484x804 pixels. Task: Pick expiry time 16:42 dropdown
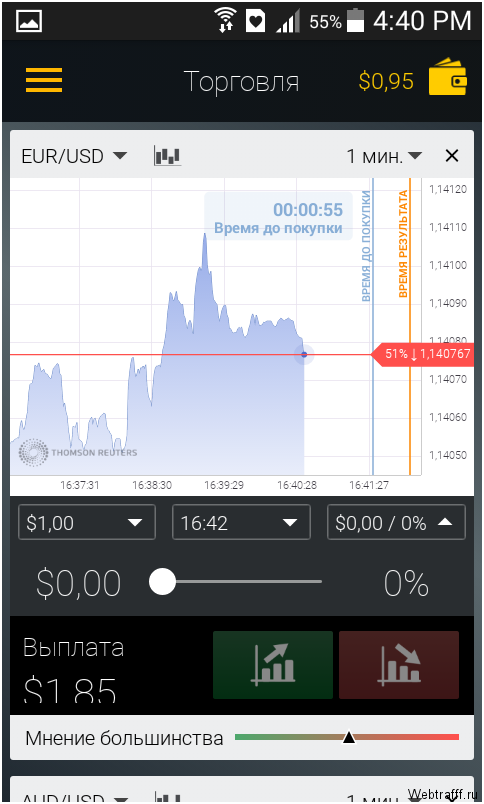(241, 522)
